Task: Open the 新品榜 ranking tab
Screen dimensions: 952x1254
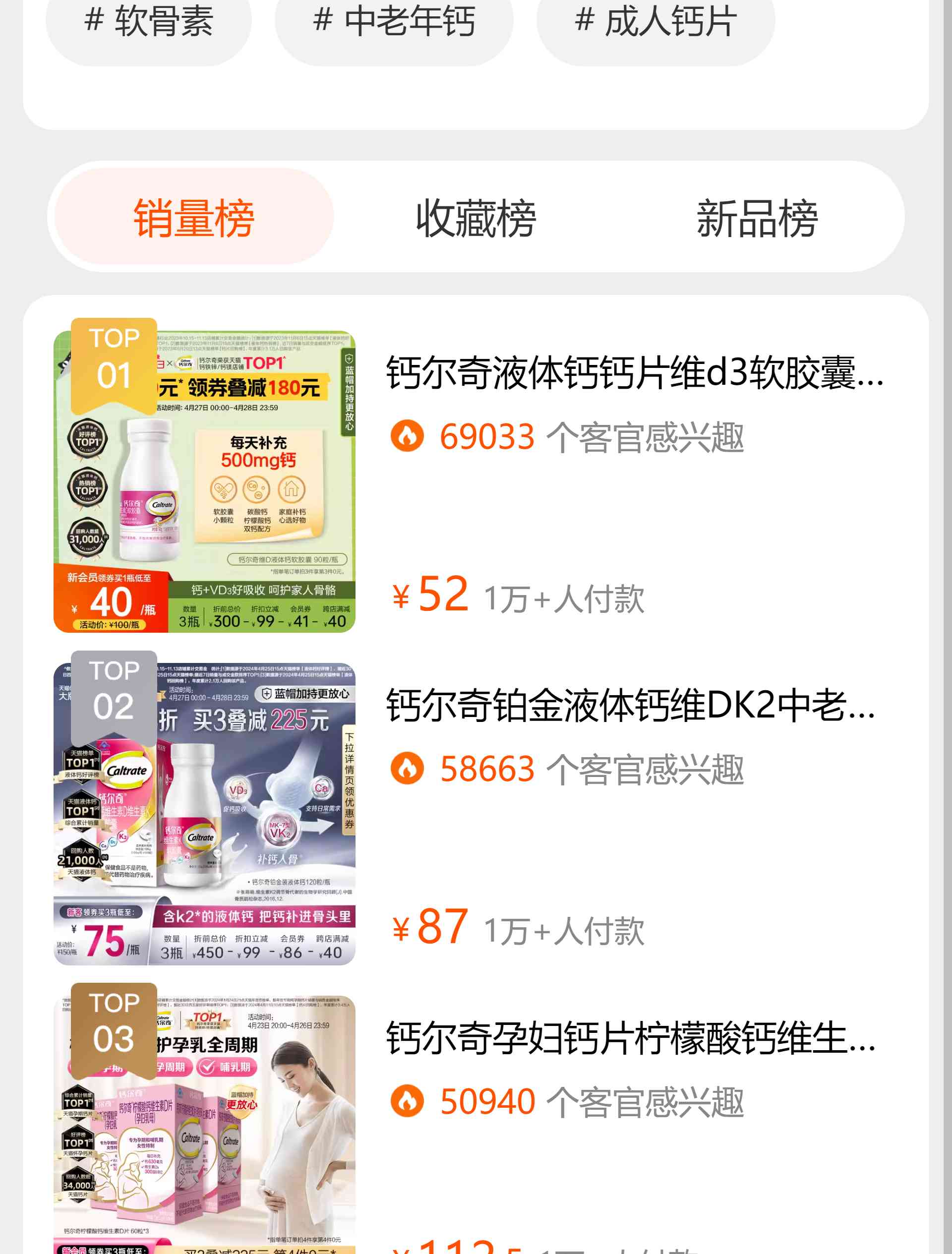Action: click(x=757, y=217)
